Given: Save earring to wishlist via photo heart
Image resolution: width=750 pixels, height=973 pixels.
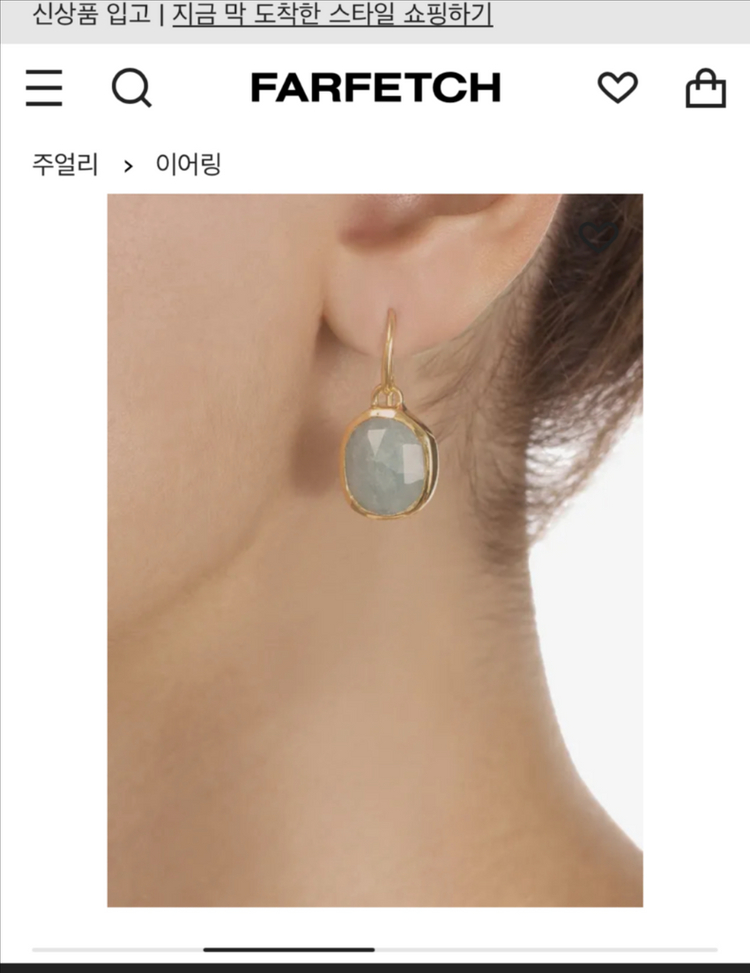Looking at the screenshot, I should [598, 237].
